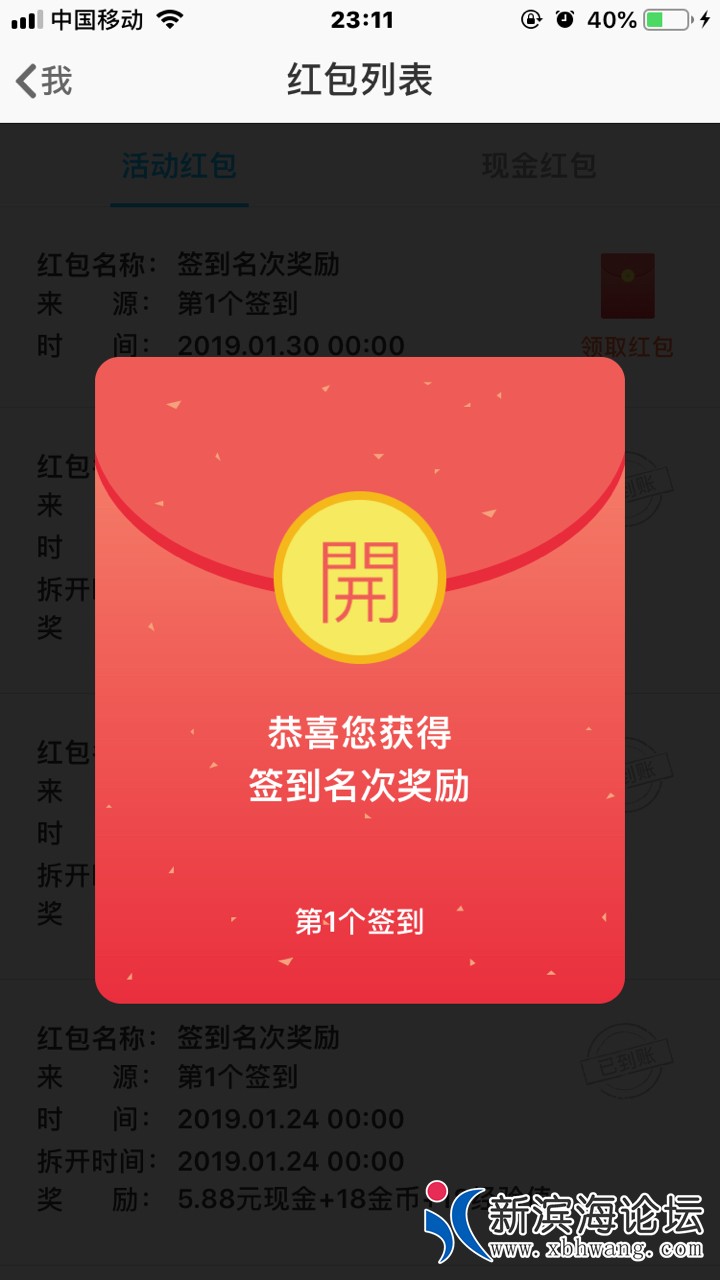Image resolution: width=720 pixels, height=1280 pixels.
Task: Go back to the 我 page
Action: 44,81
